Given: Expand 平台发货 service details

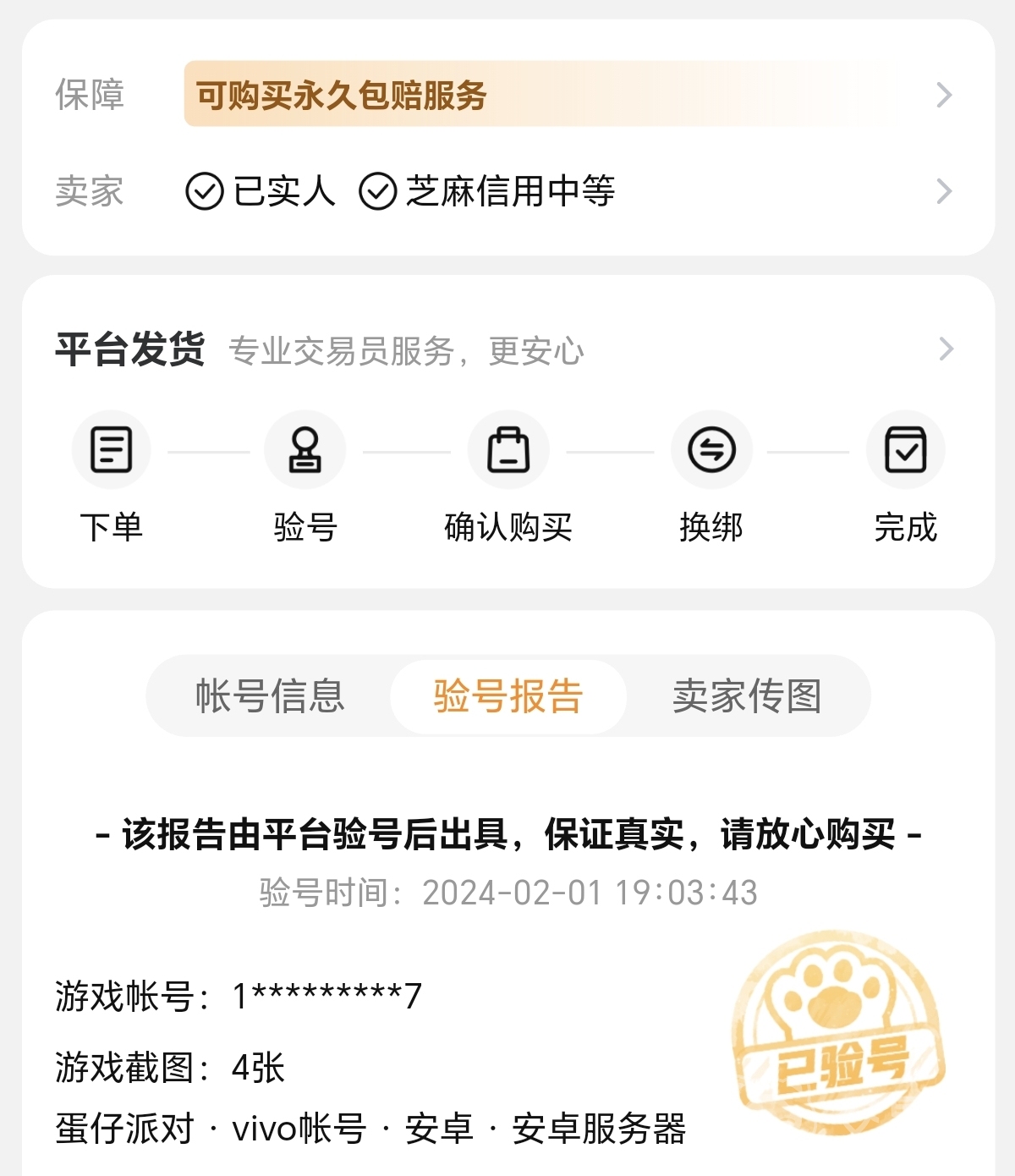Looking at the screenshot, I should click(945, 349).
